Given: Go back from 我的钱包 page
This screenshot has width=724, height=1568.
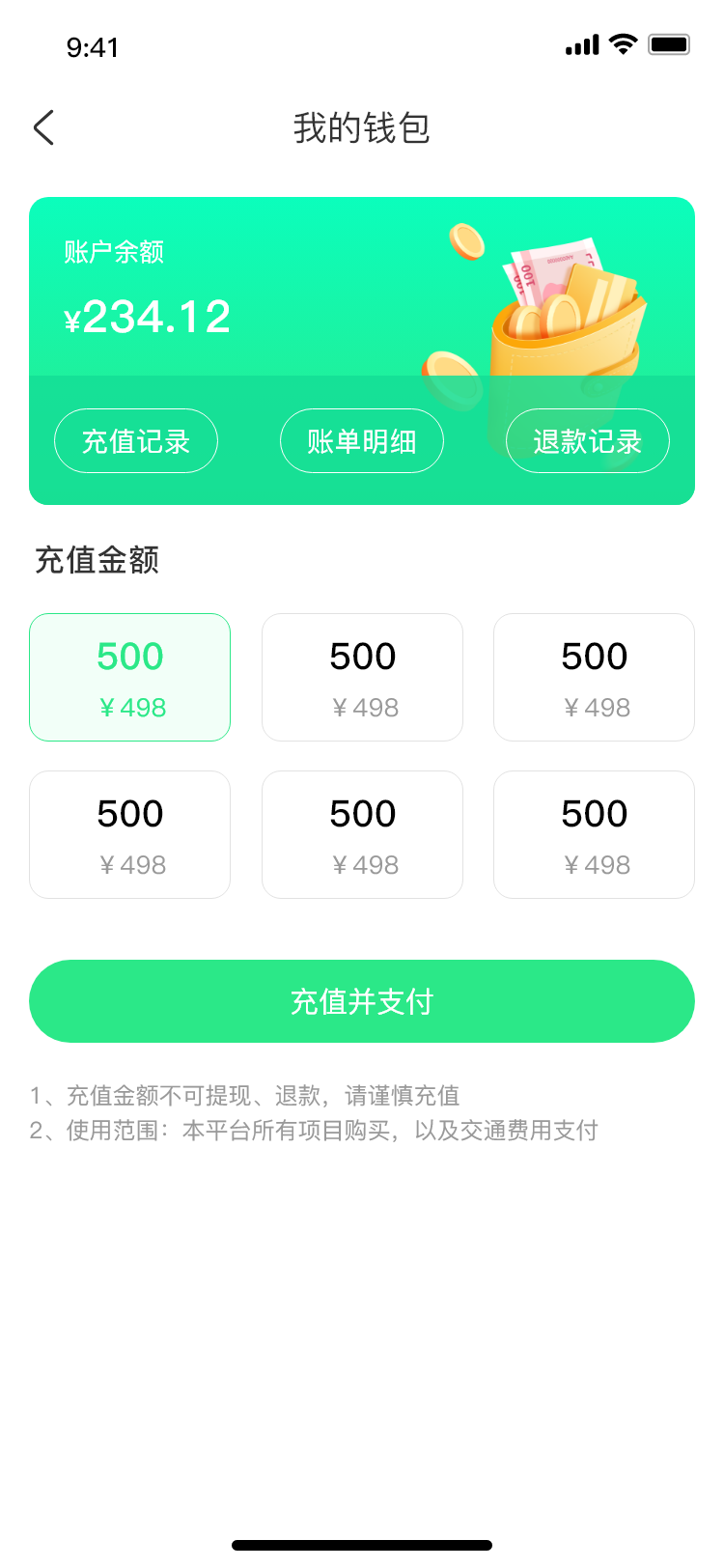Looking at the screenshot, I should 44,127.
